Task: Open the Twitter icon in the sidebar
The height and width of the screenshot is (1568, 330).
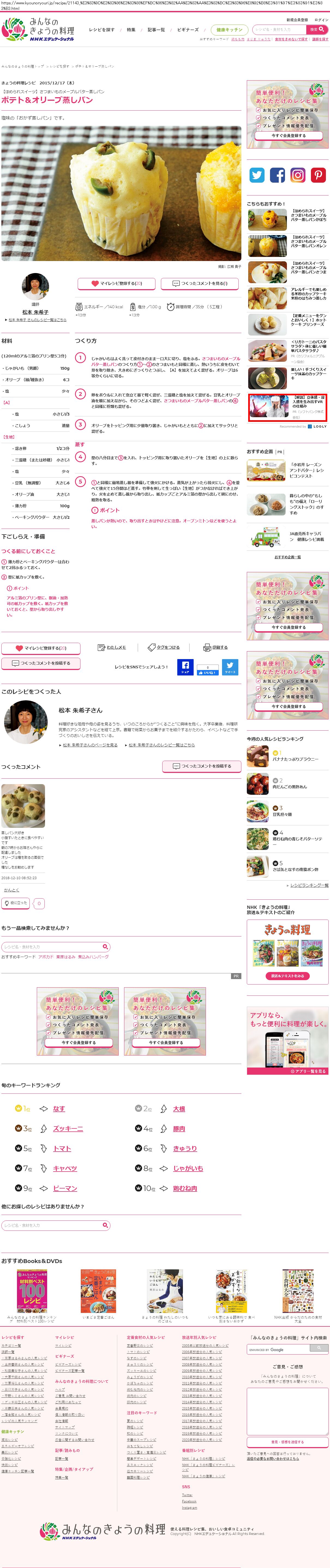Action: pos(257,175)
